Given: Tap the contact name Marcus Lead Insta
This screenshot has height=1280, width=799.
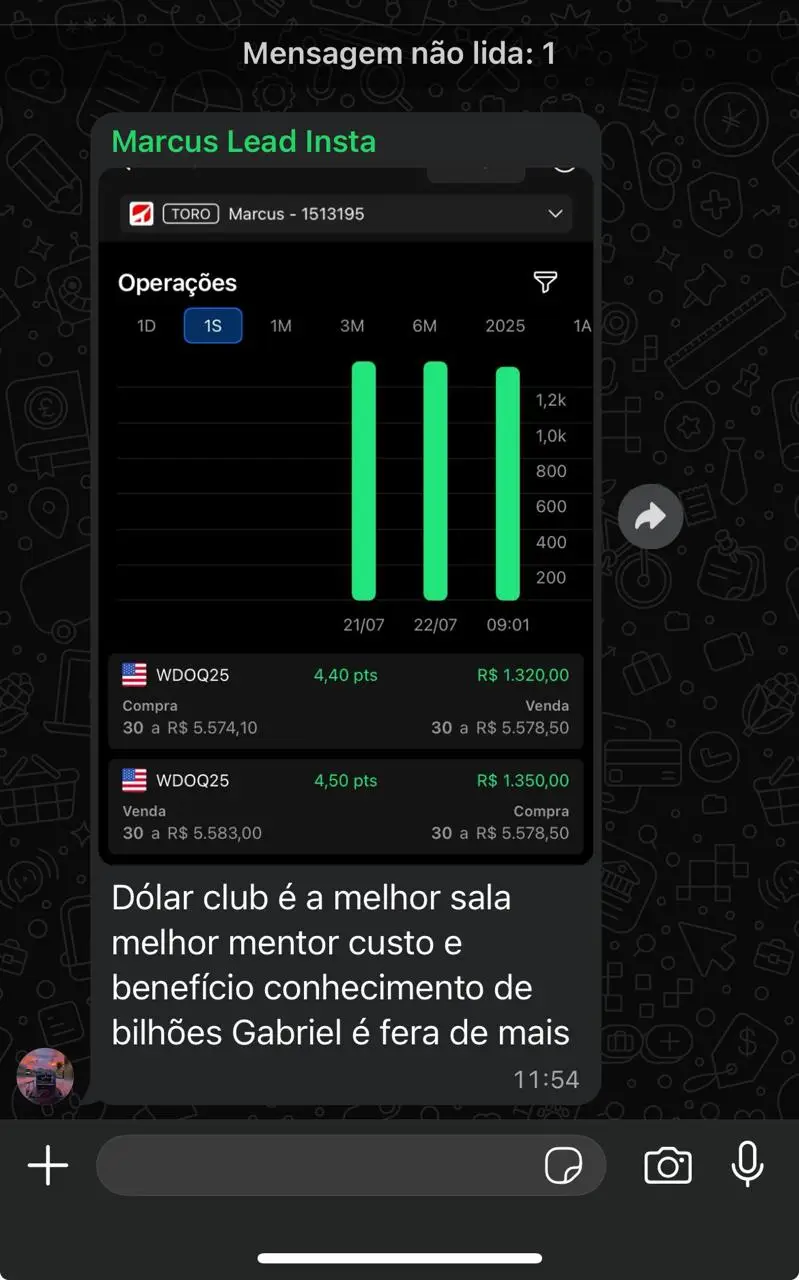Looking at the screenshot, I should coord(242,141).
